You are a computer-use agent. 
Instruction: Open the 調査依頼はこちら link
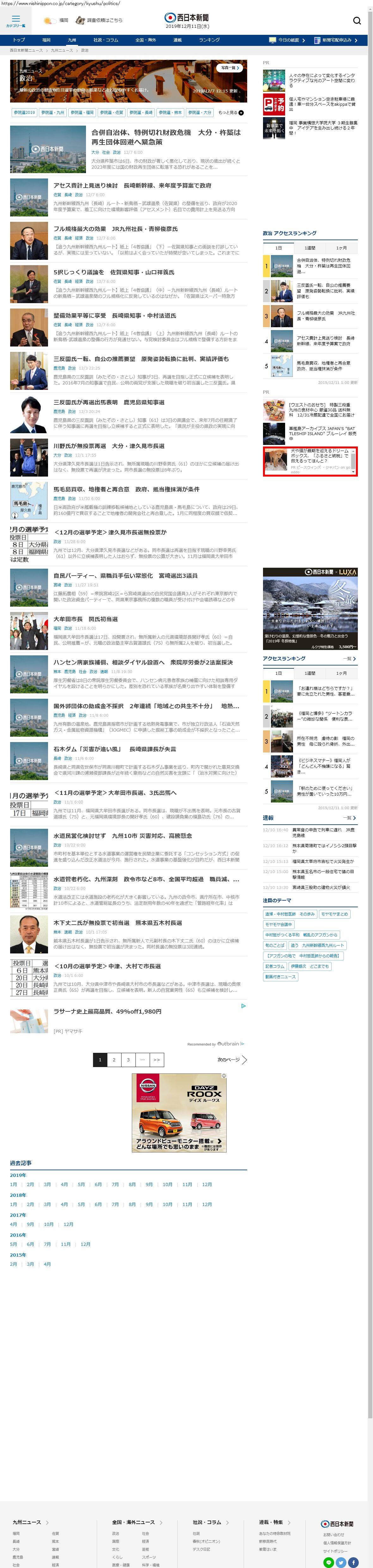104,21
